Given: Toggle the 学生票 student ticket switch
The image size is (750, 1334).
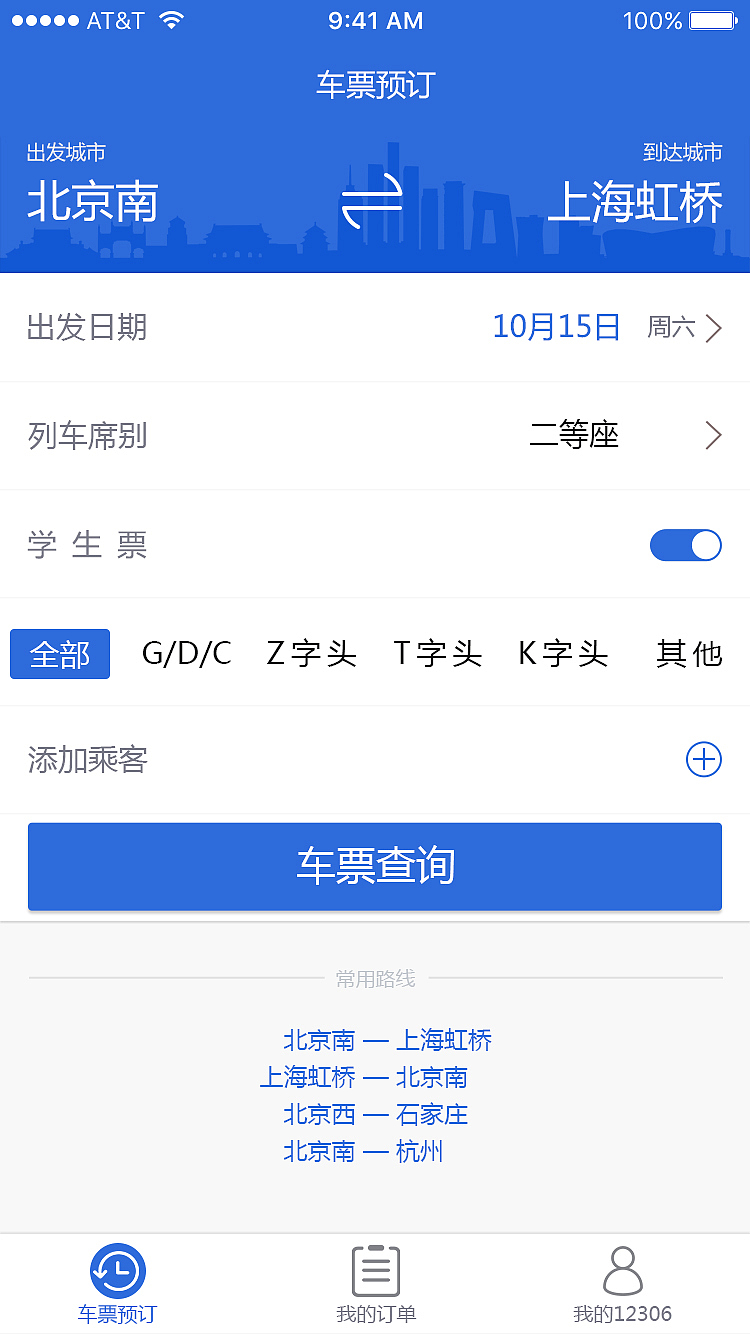Looking at the screenshot, I should coord(686,545).
